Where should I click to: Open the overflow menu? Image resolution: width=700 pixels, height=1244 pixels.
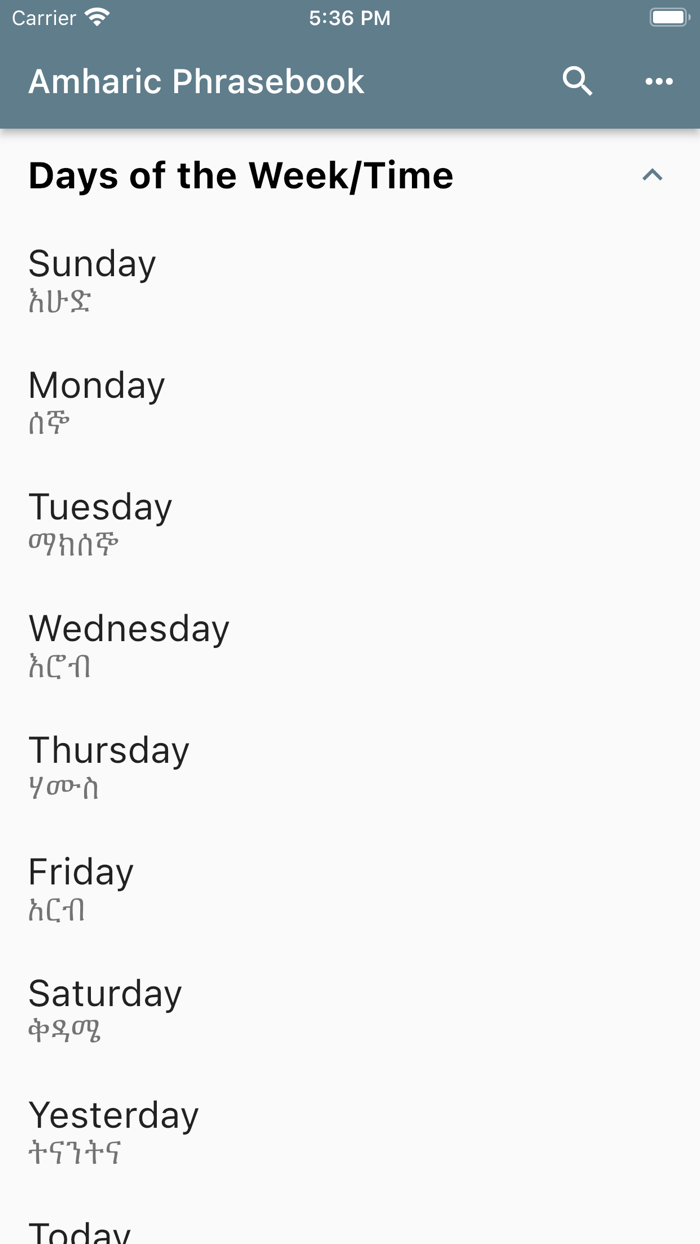point(659,81)
